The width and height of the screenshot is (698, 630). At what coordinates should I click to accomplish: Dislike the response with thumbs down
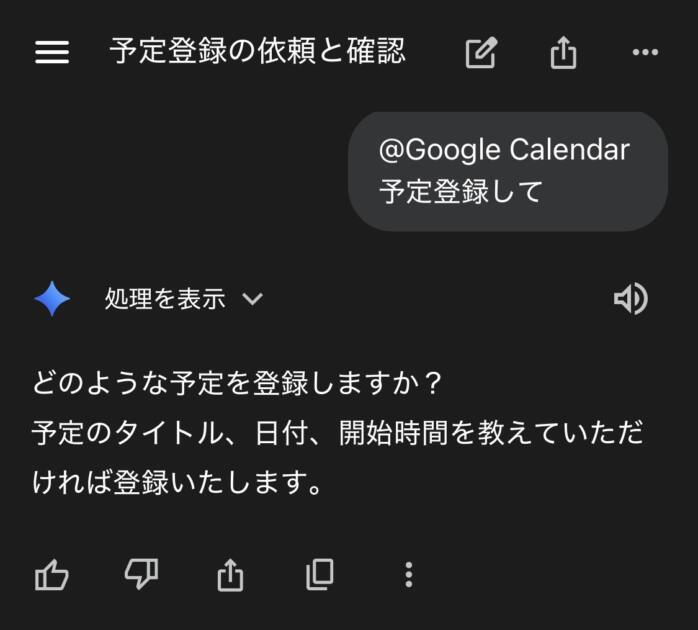pos(141,574)
